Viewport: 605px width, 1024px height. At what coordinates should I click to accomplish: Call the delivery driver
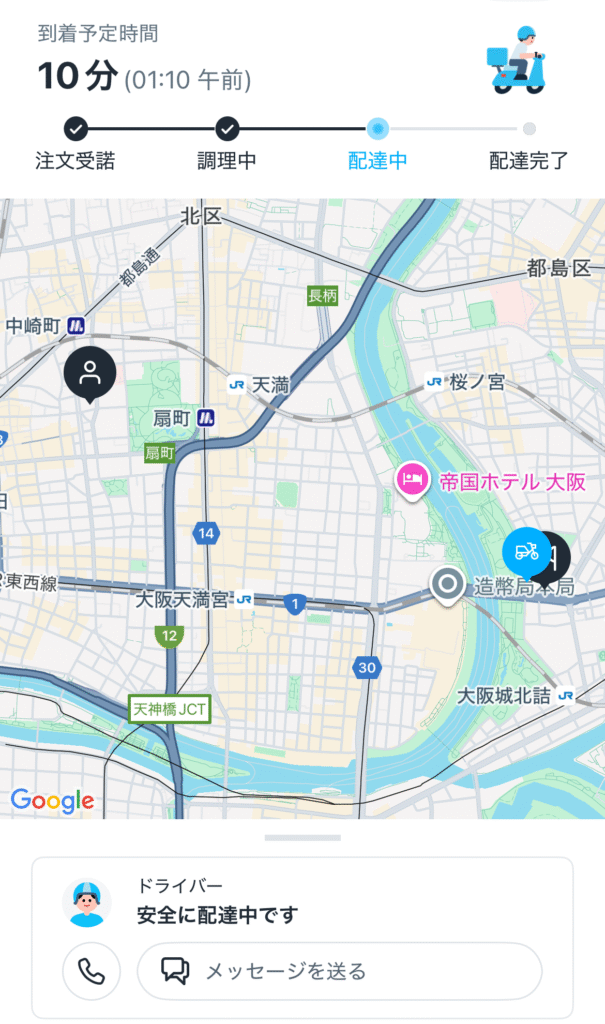coord(91,971)
